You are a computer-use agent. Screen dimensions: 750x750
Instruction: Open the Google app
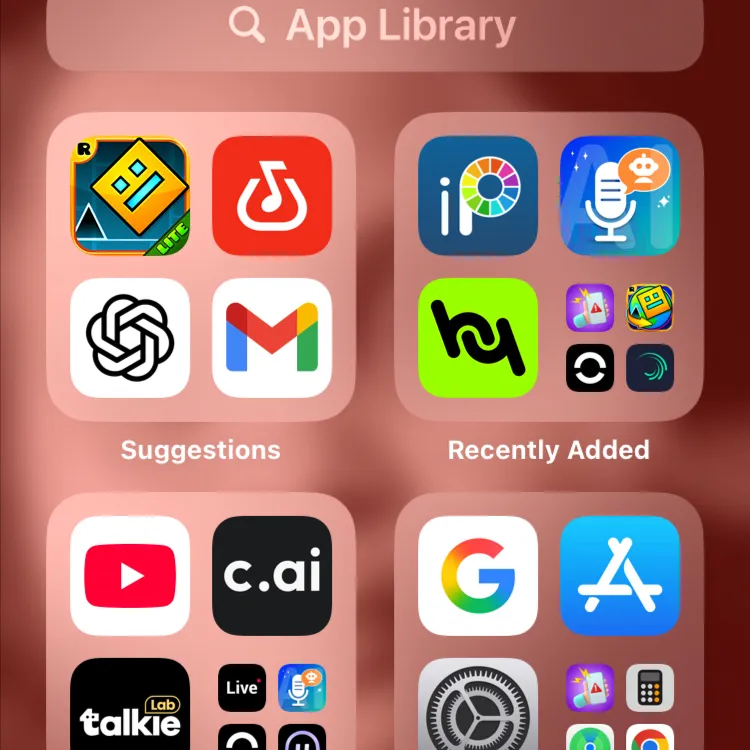click(x=478, y=576)
